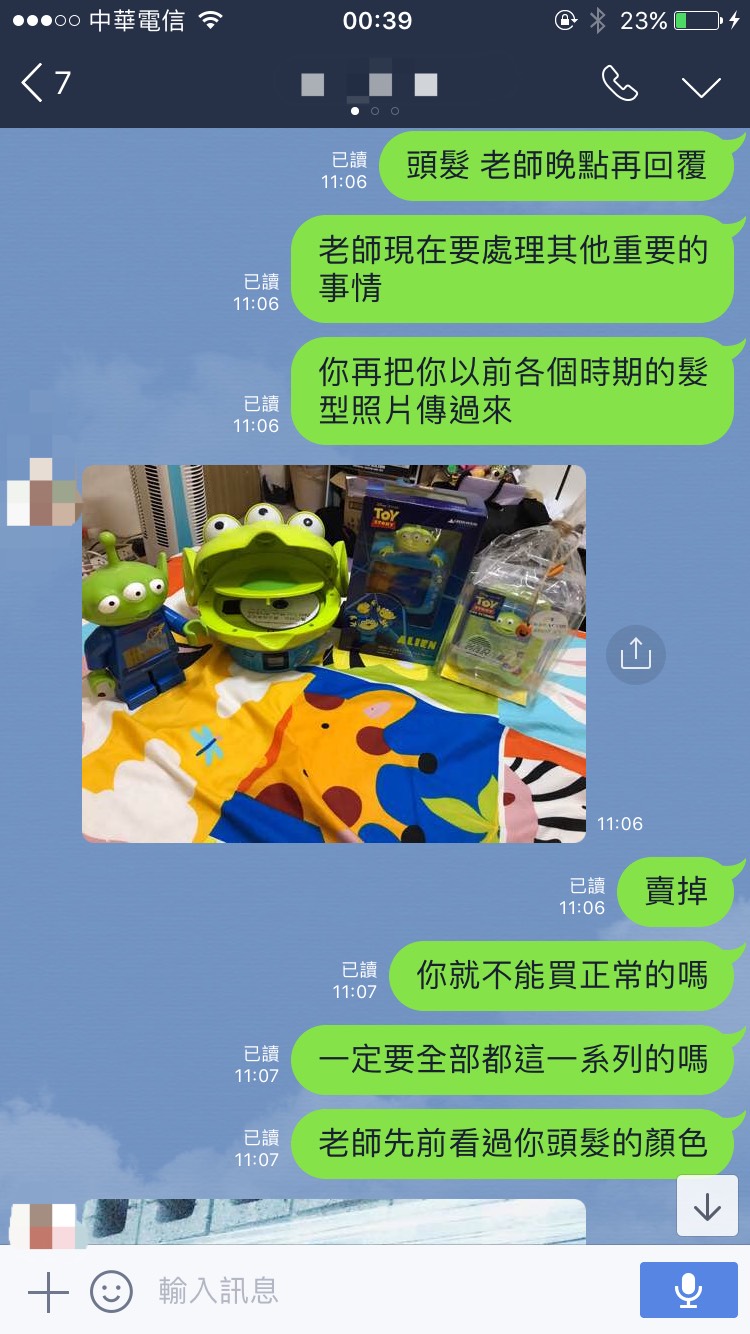Start a voice call

[x=619, y=84]
